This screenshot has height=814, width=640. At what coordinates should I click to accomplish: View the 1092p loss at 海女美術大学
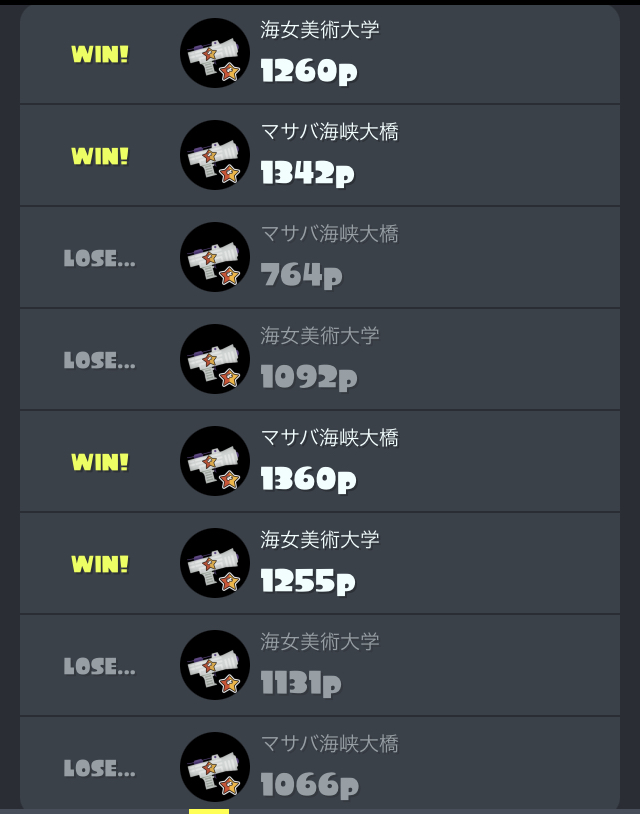click(x=320, y=360)
